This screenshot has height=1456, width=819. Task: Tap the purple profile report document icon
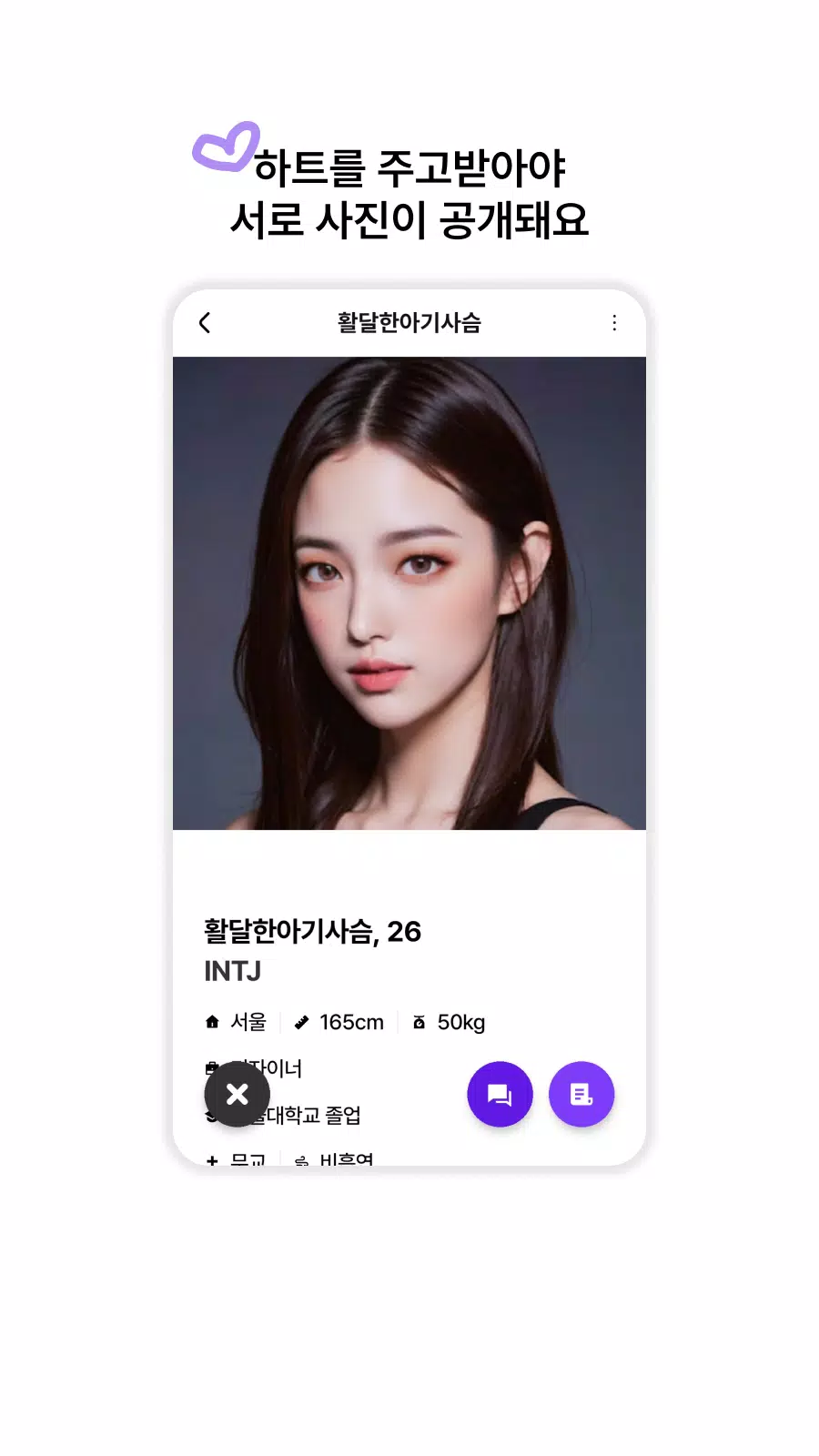(x=581, y=1095)
